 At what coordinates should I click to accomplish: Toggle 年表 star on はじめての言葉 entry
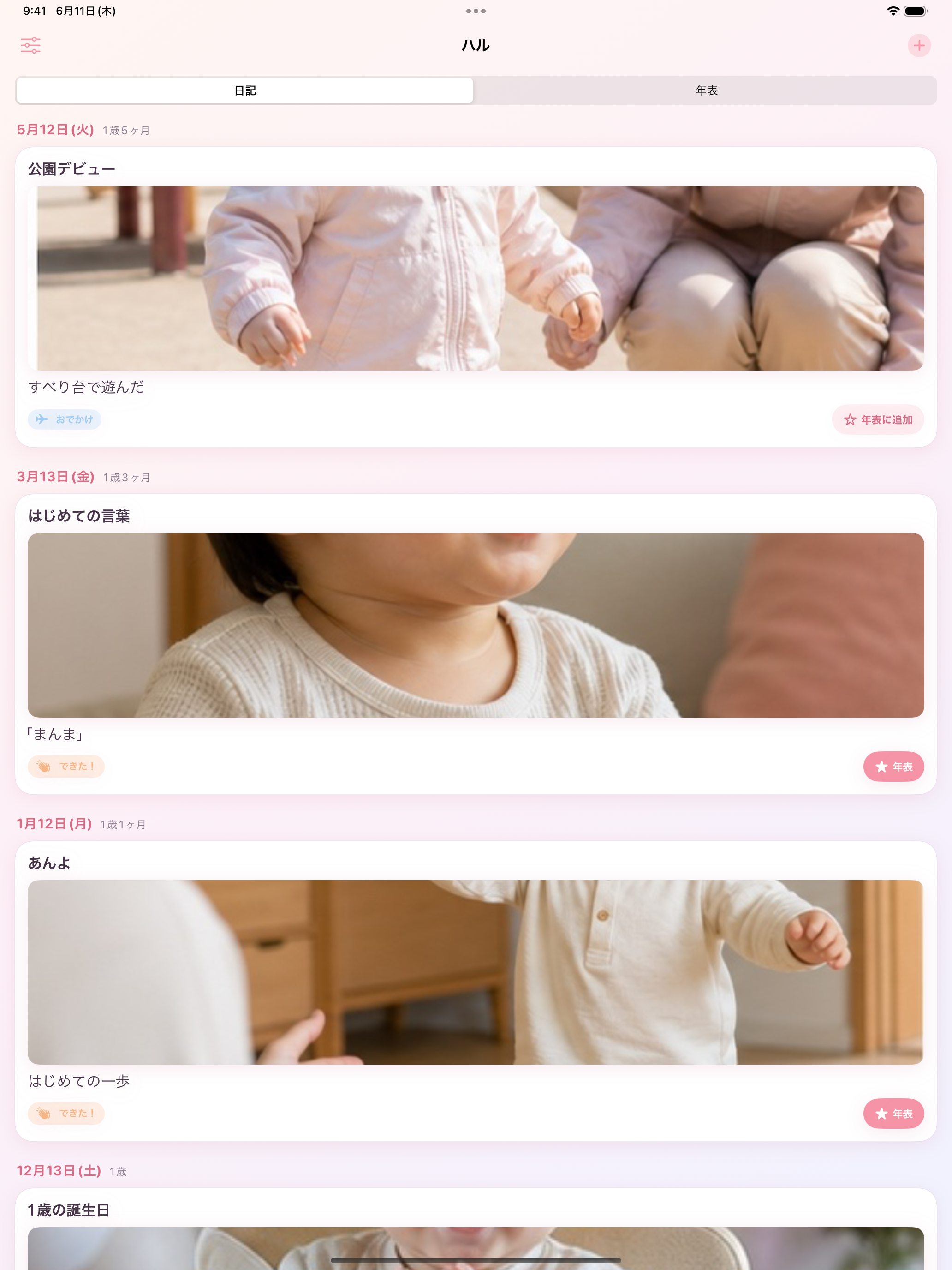pos(893,767)
